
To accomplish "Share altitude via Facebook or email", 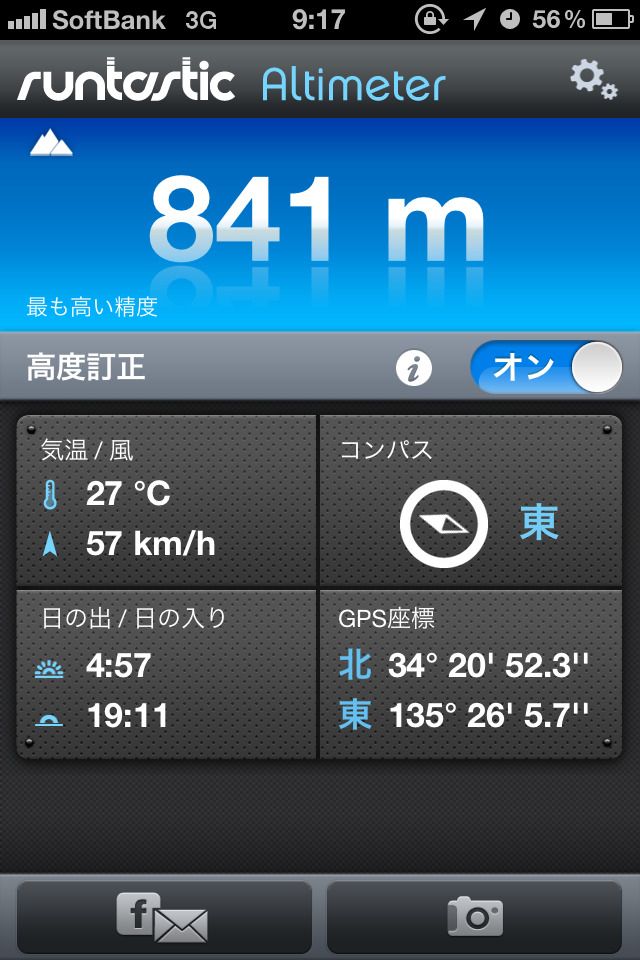I will click(x=164, y=917).
